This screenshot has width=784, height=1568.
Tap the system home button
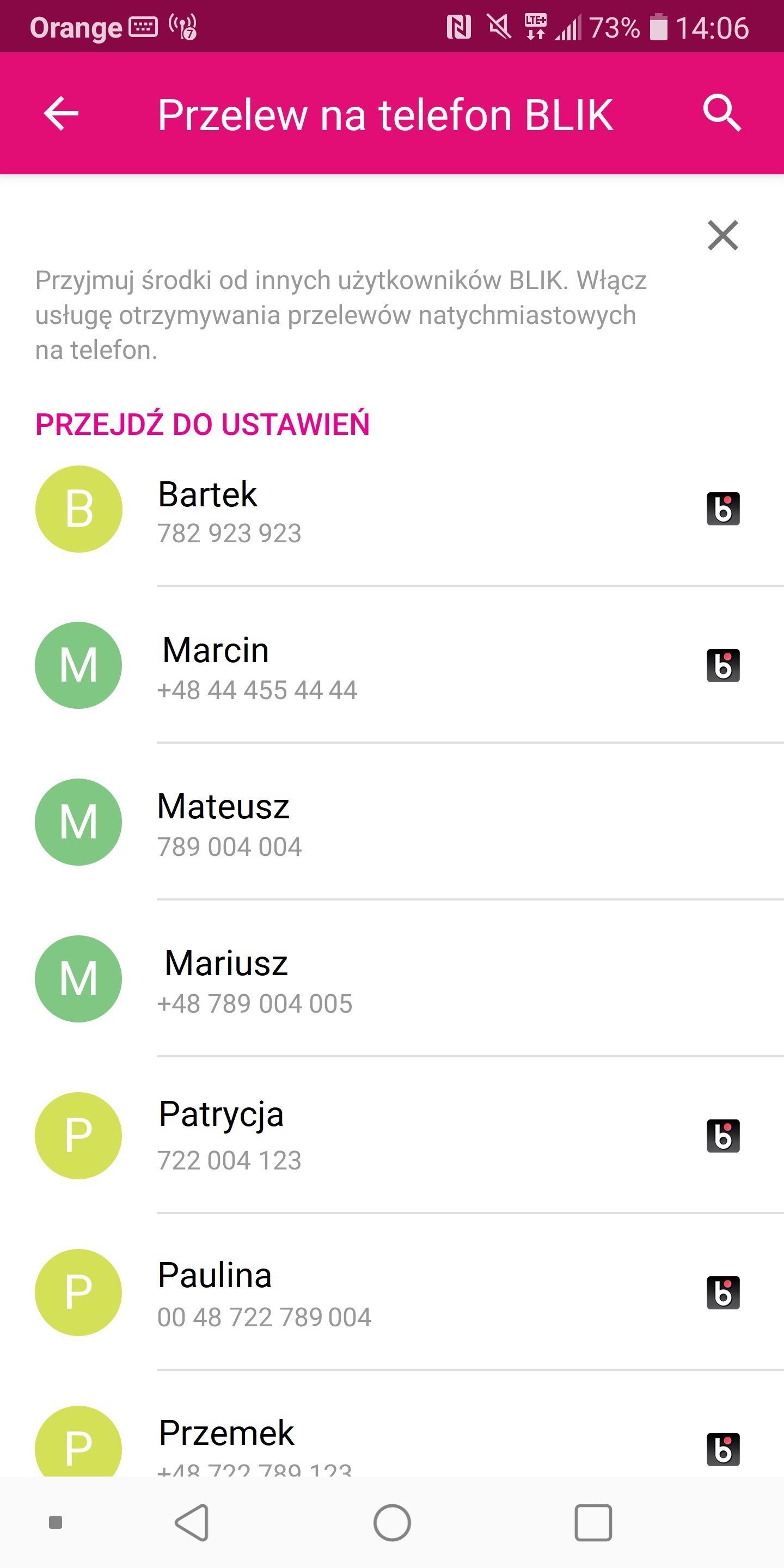coord(392,1523)
